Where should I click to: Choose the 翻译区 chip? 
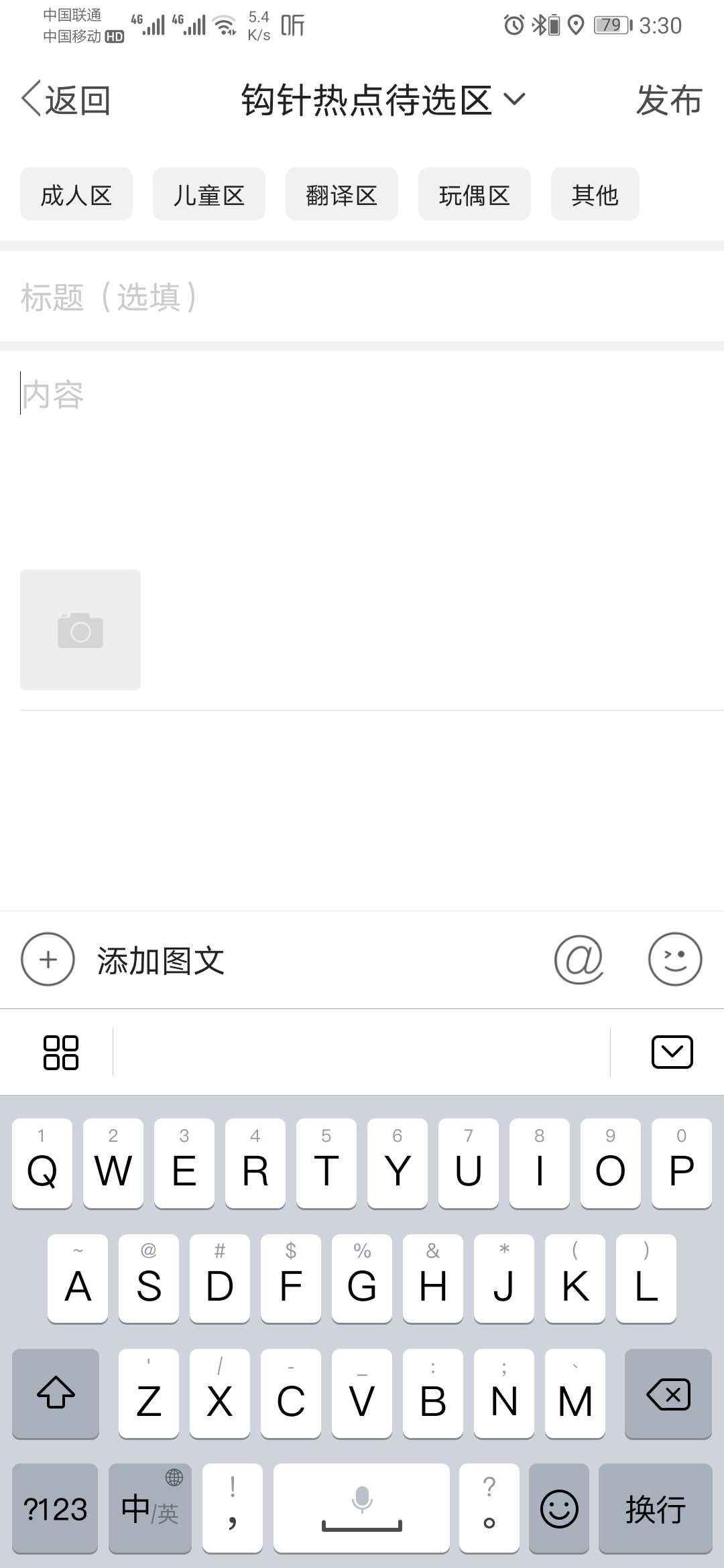(342, 194)
